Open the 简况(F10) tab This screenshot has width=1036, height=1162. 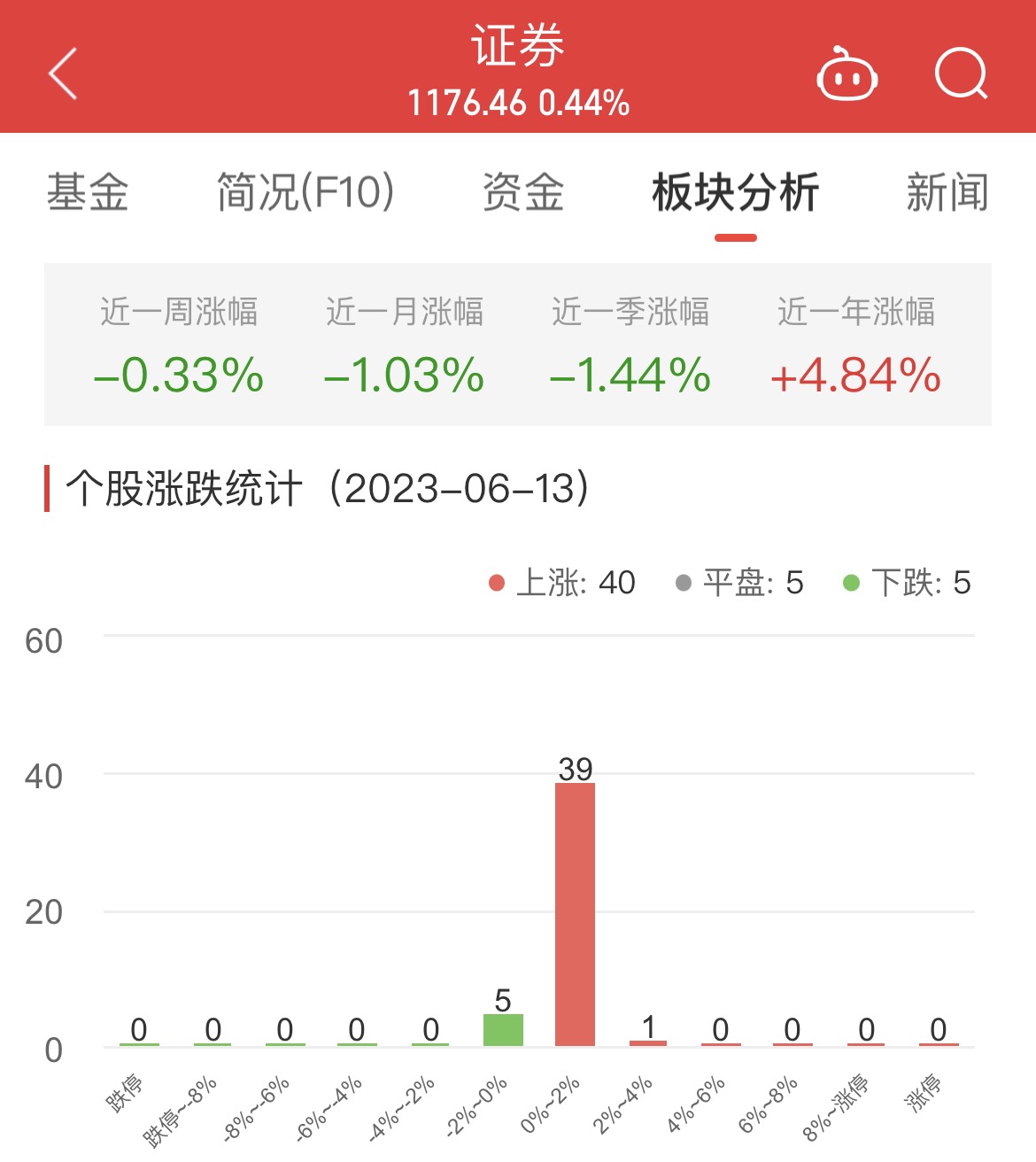click(305, 192)
